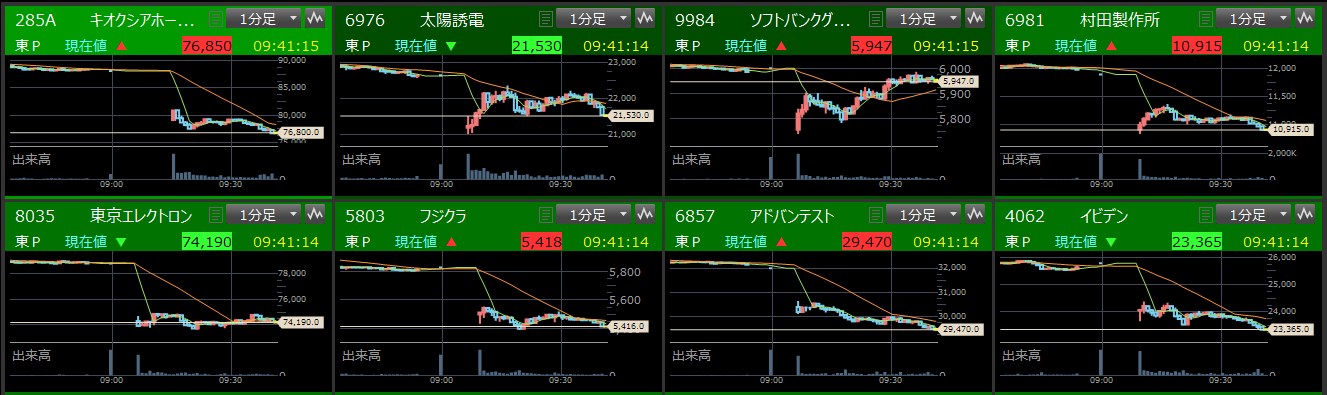
Task: Open the document icon for 太陽誘電
Action: tap(545, 18)
